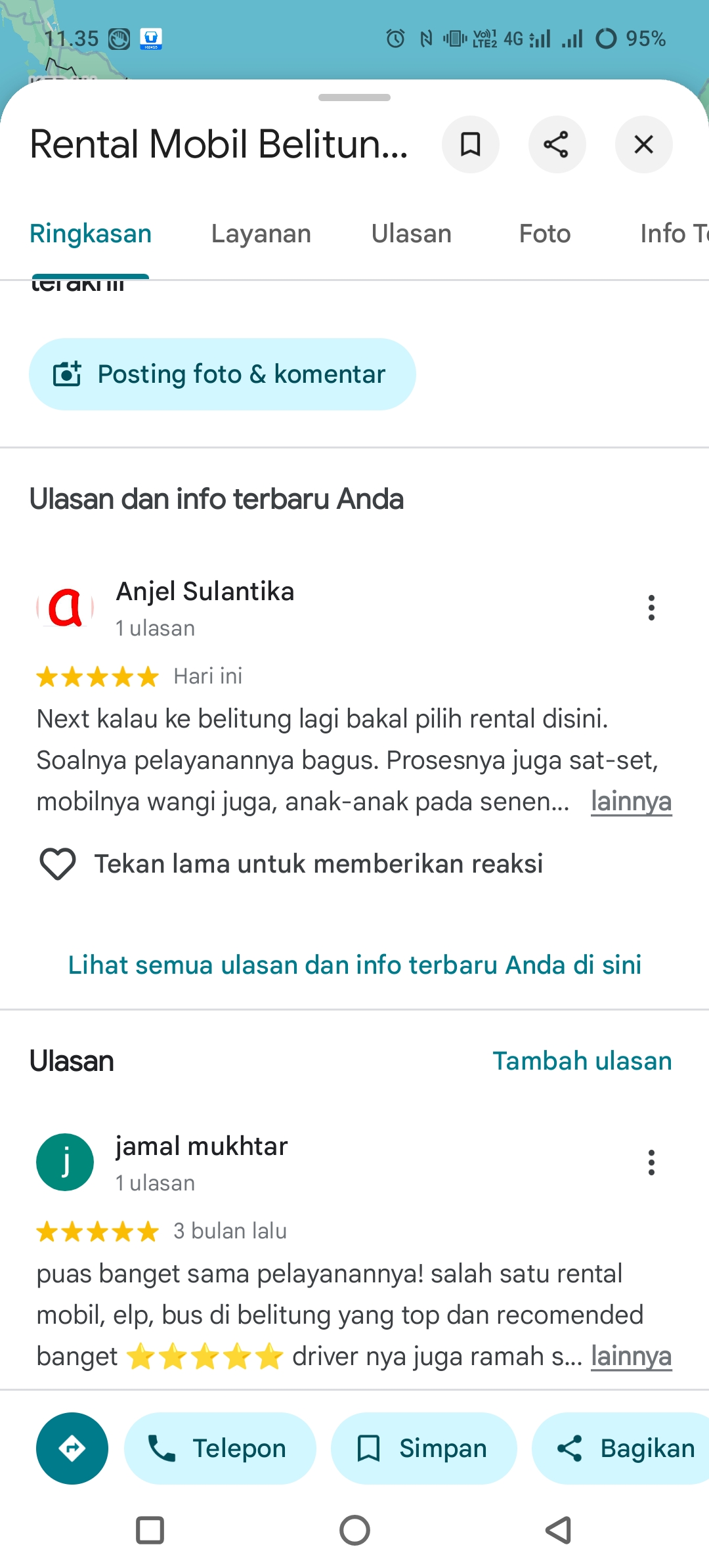Viewport: 709px width, 1568px height.
Task: Open options menu for jamal mukhtar's review
Action: point(651,1163)
